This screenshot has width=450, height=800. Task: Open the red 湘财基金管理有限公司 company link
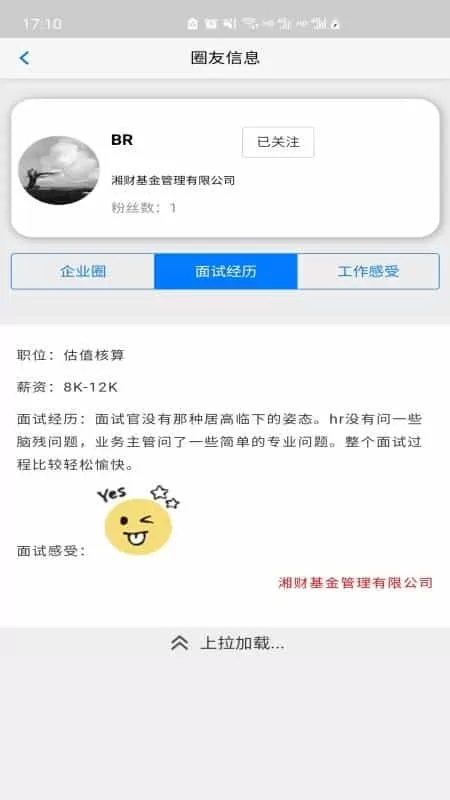click(x=355, y=583)
